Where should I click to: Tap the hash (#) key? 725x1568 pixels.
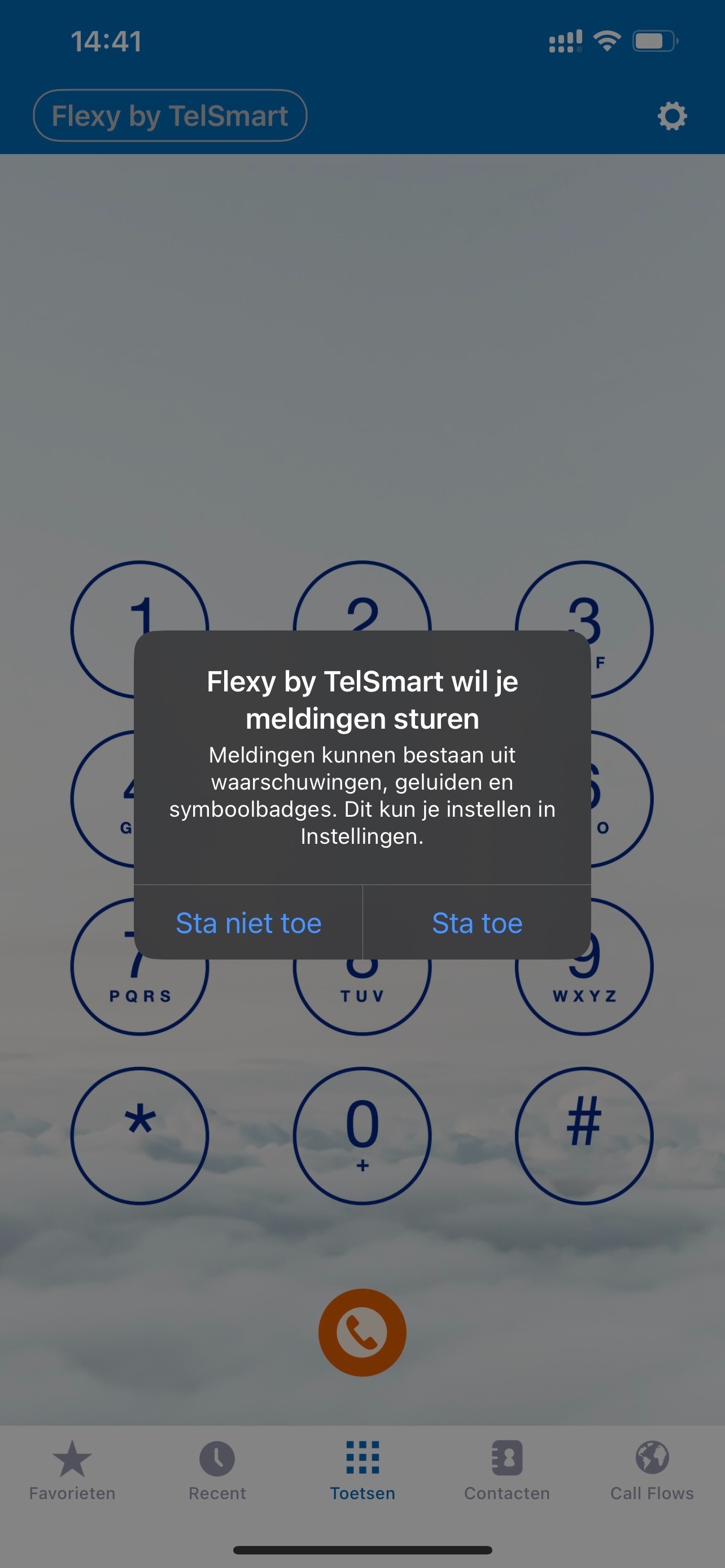(x=584, y=1136)
